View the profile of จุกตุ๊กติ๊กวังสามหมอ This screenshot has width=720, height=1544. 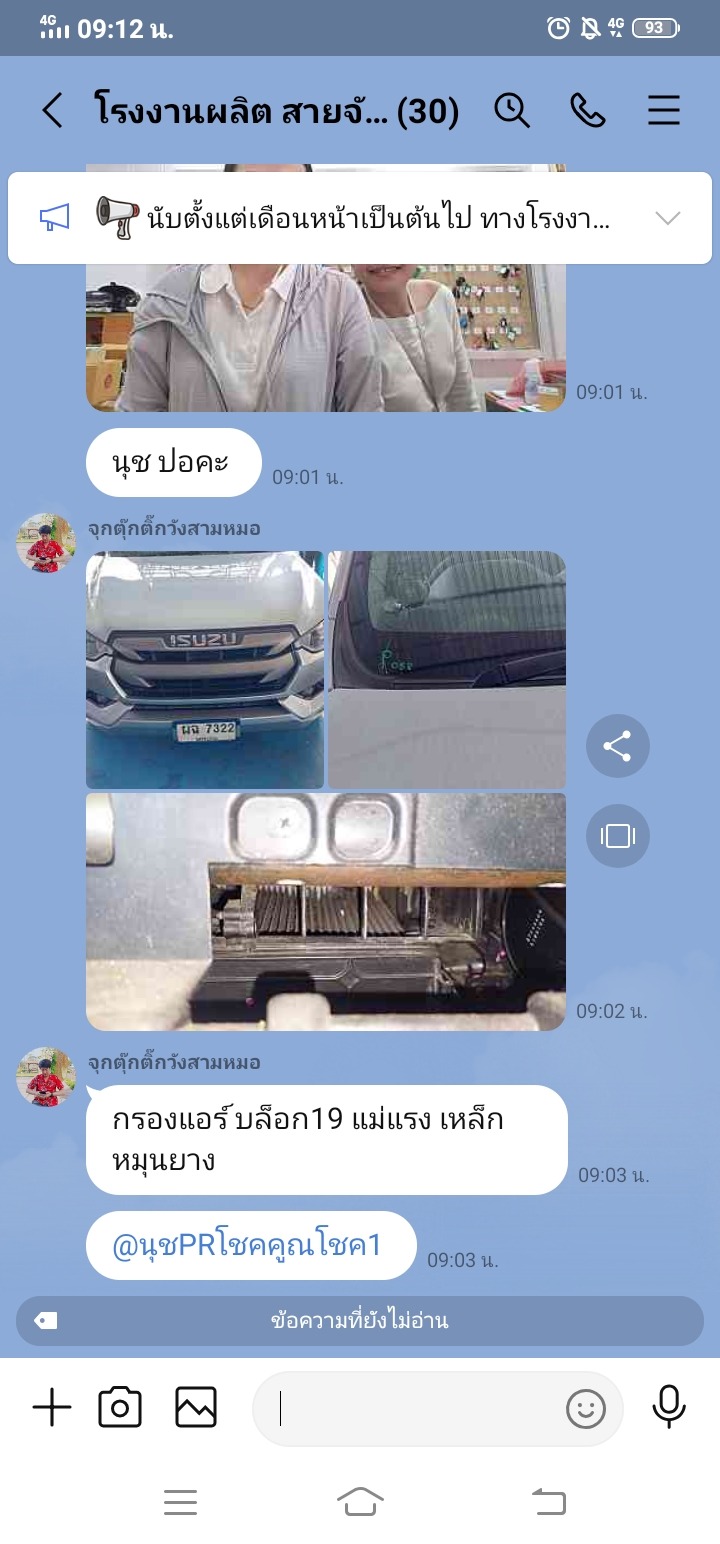(x=46, y=543)
